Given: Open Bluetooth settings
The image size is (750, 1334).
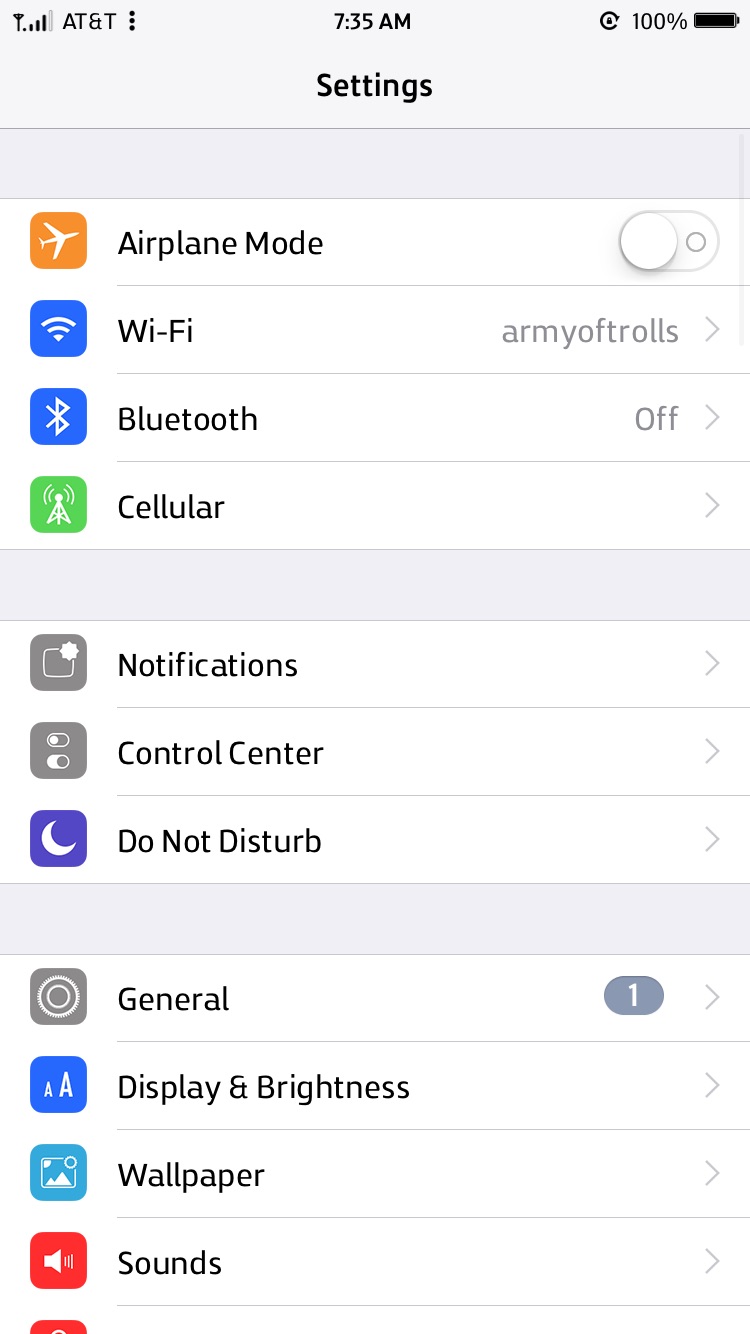Looking at the screenshot, I should pyautogui.click(x=375, y=418).
